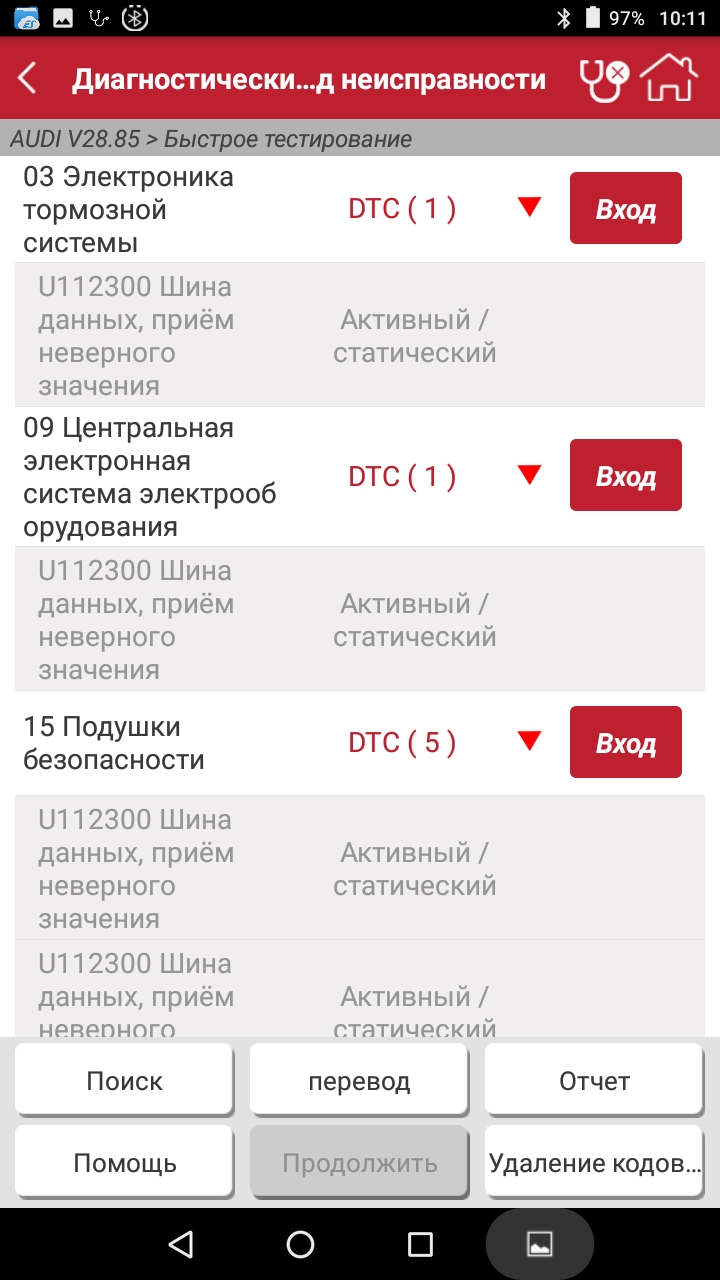This screenshot has height=1280, width=720.
Task: Tap the Поиск button
Action: tap(124, 1080)
